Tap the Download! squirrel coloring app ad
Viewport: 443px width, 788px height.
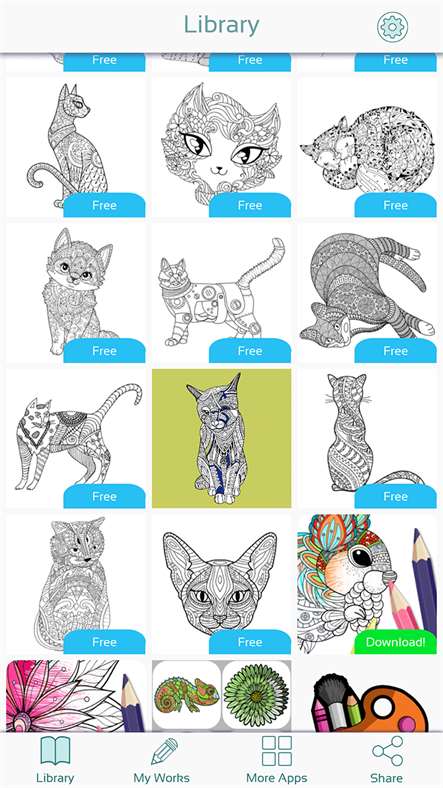367,584
